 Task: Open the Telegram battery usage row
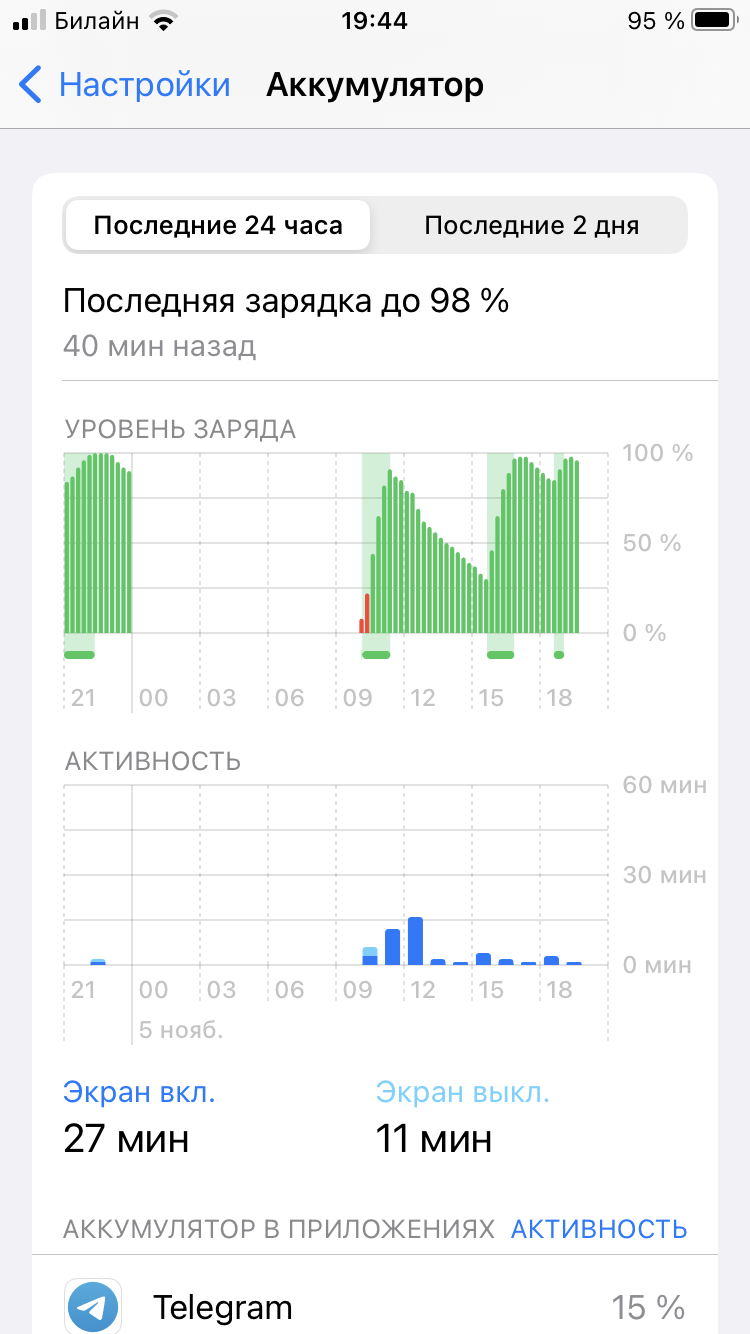pyautogui.click(x=375, y=1306)
